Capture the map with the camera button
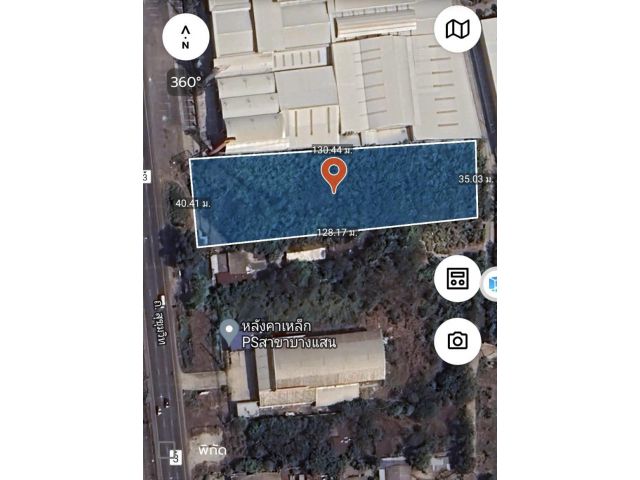Image resolution: width=640 pixels, height=480 pixels. tap(457, 341)
